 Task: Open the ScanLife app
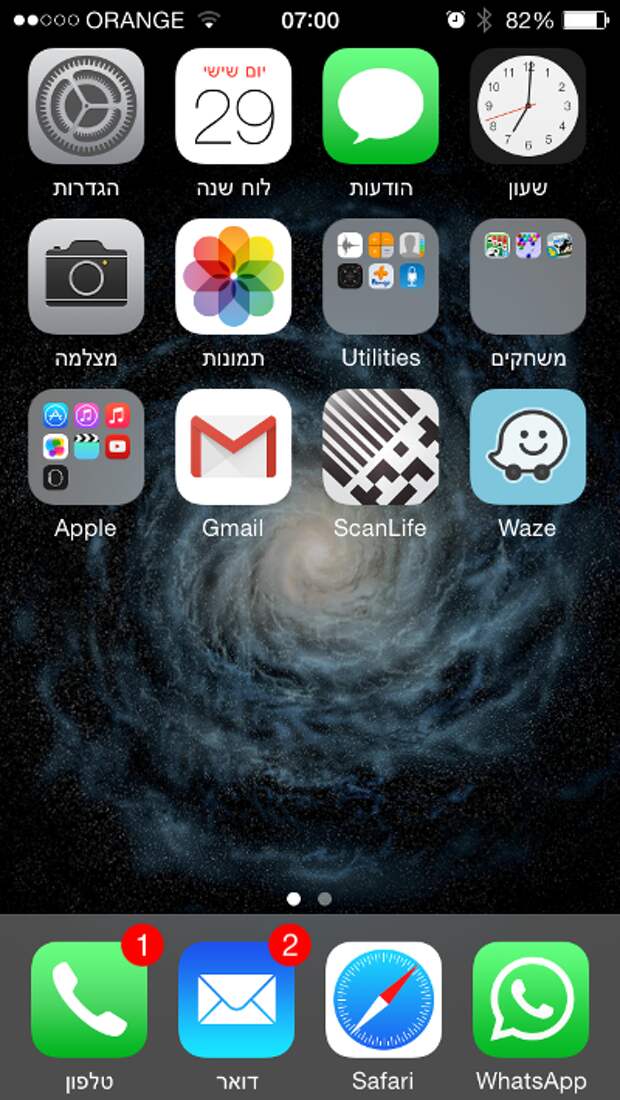pos(381,447)
